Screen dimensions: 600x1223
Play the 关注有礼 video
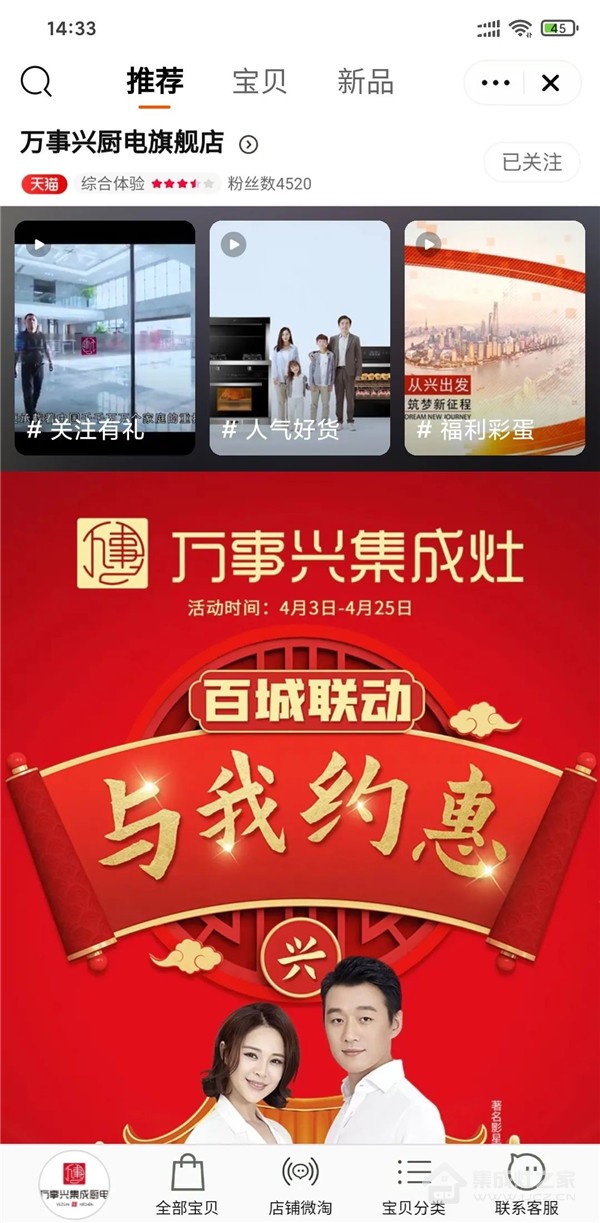pos(105,338)
